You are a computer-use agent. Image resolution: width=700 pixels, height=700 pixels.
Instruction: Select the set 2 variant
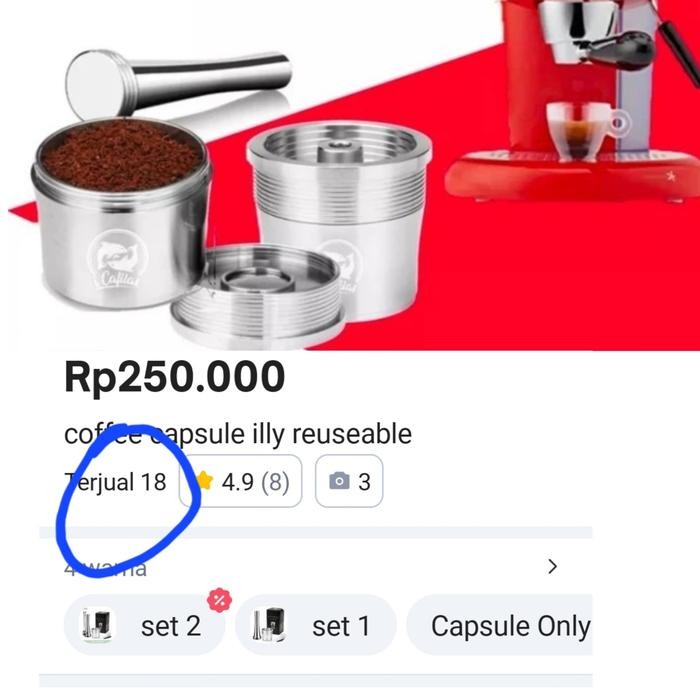click(145, 626)
